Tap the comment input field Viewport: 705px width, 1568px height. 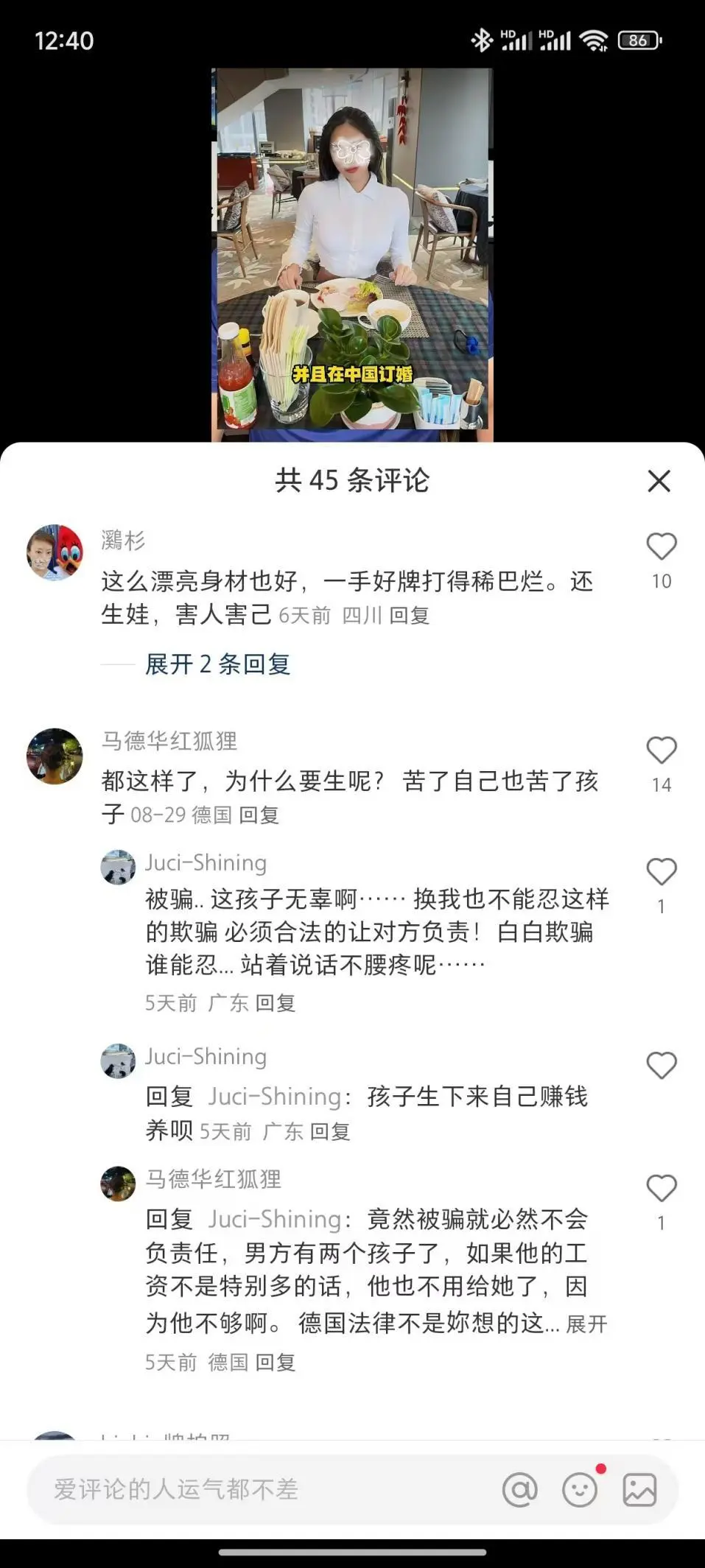258,1489
